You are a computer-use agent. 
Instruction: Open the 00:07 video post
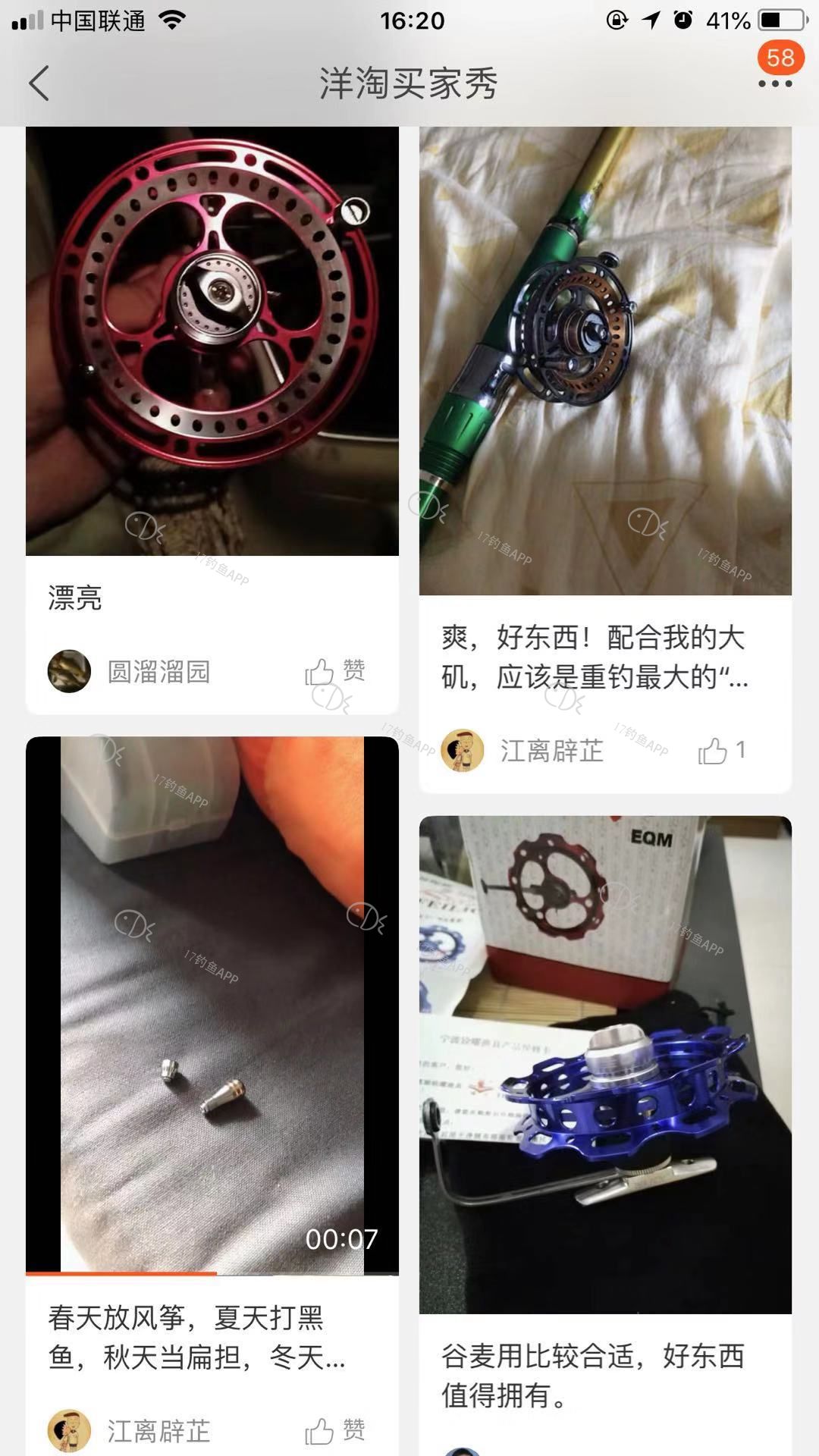point(212,1005)
